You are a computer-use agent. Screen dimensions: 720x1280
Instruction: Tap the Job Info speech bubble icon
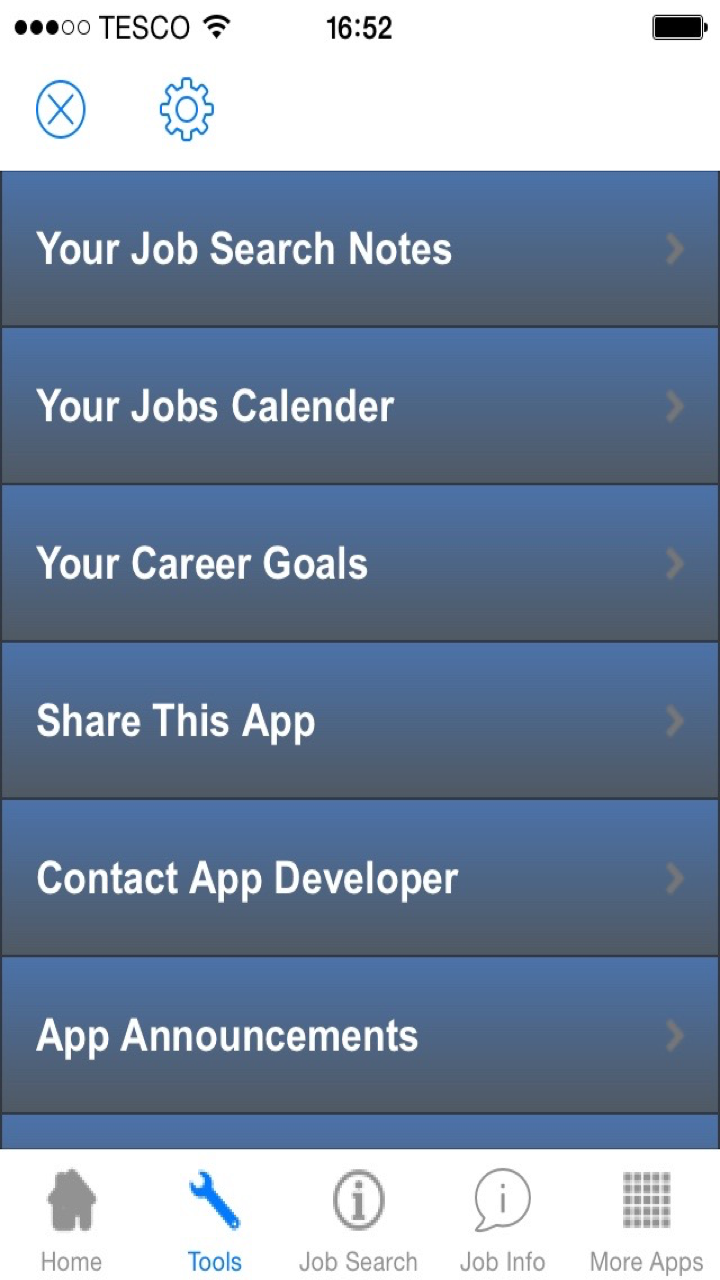coord(501,1199)
